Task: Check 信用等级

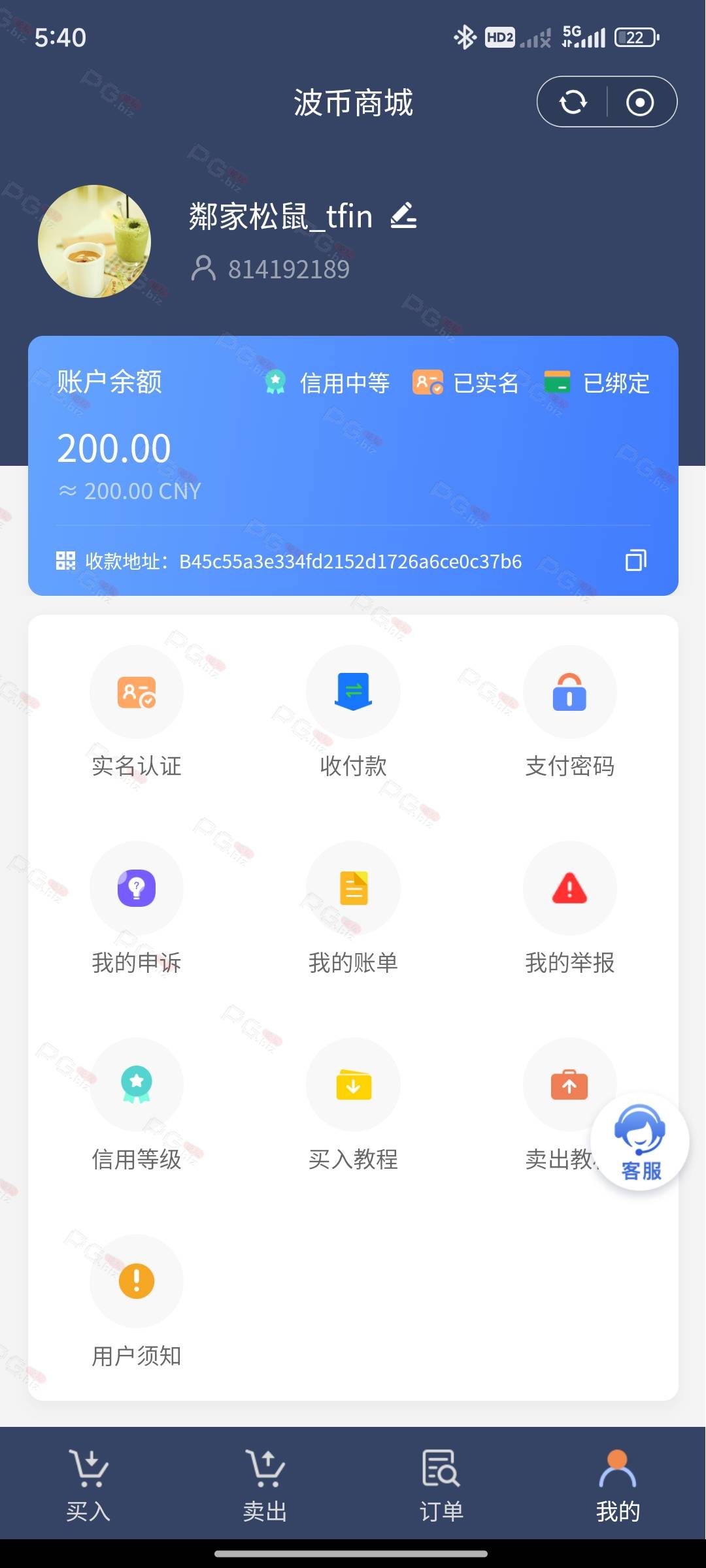Action: 137,1105
